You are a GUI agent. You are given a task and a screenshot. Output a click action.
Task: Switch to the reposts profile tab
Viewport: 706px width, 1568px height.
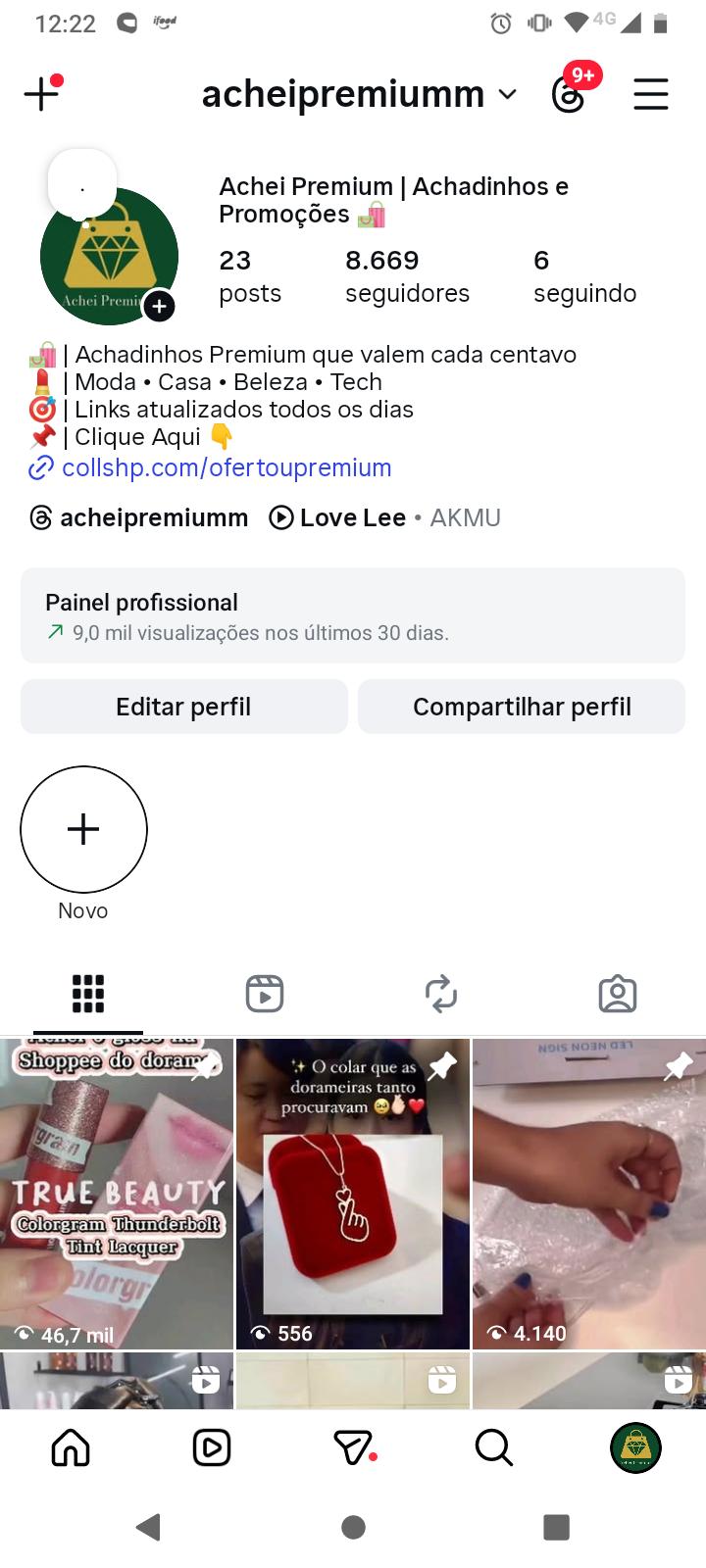441,994
